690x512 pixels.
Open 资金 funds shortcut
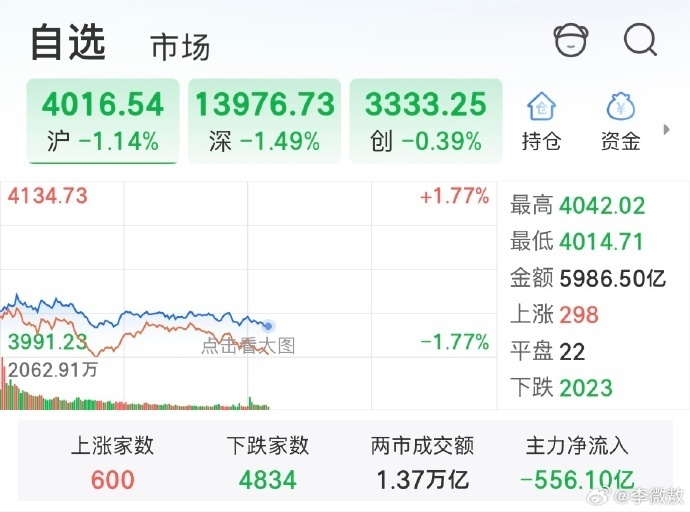click(x=620, y=121)
